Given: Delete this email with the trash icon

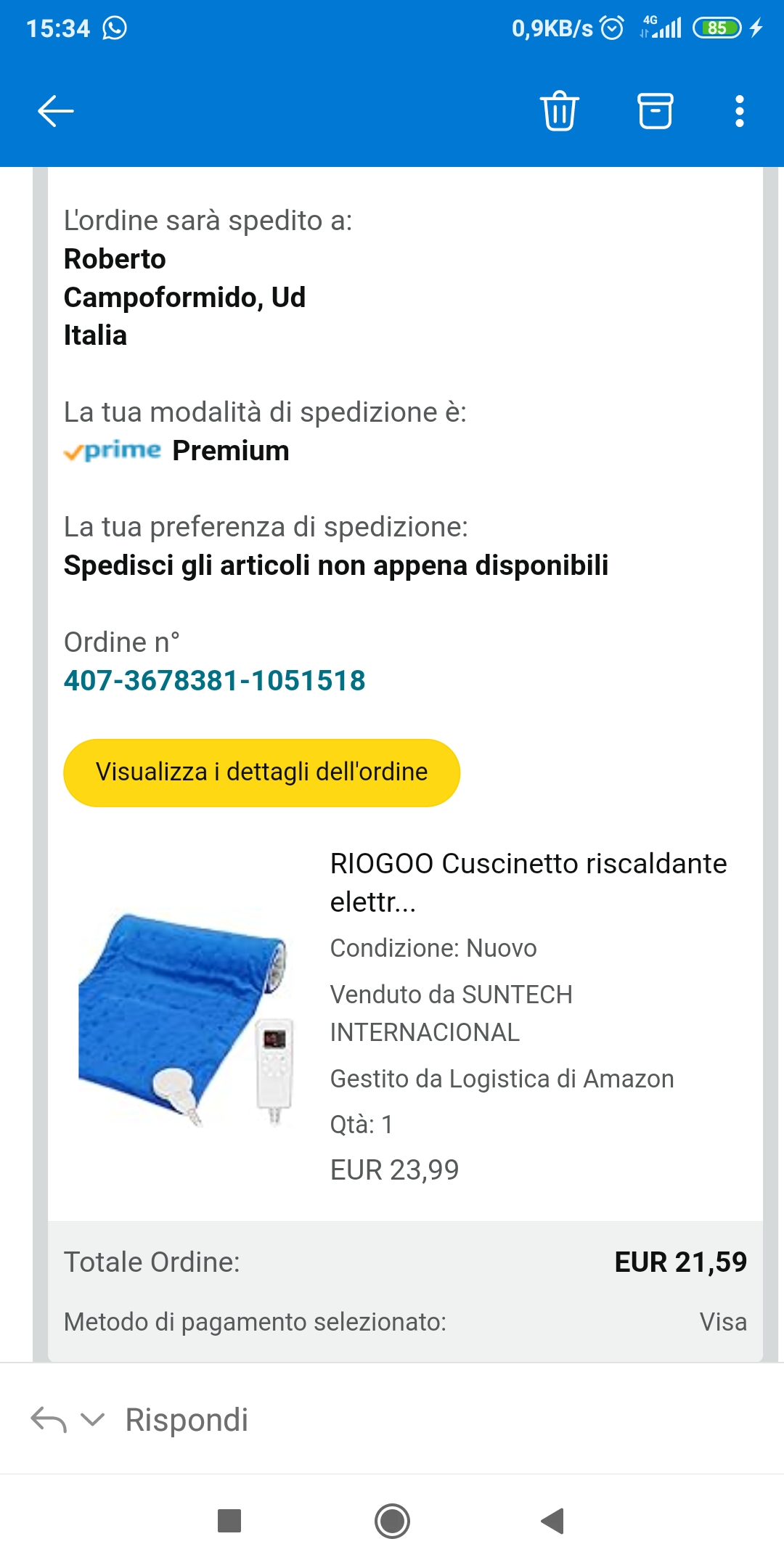Looking at the screenshot, I should click(559, 111).
